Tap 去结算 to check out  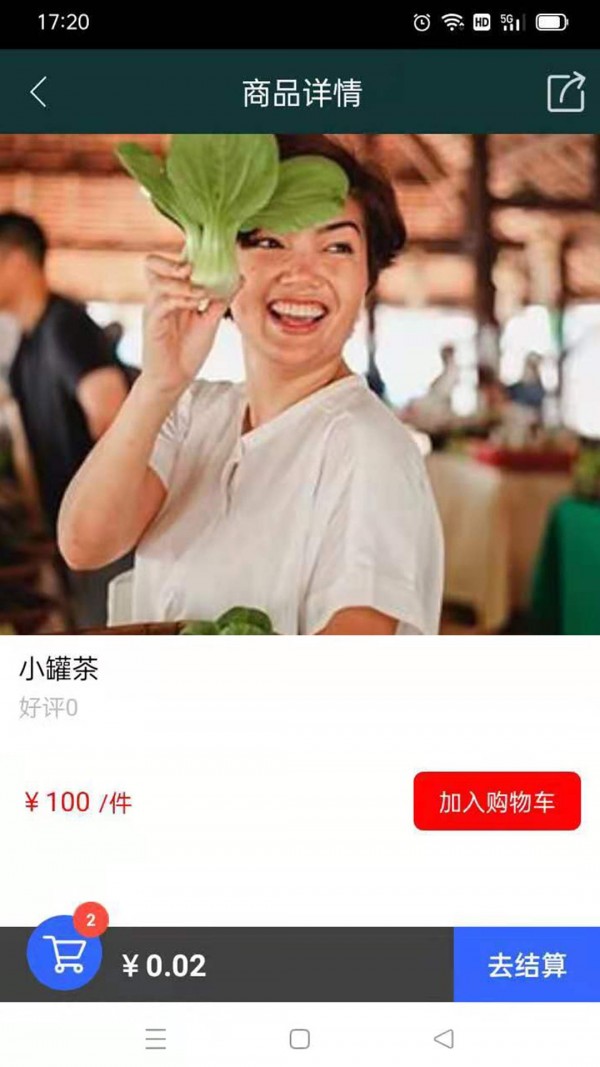tap(527, 965)
